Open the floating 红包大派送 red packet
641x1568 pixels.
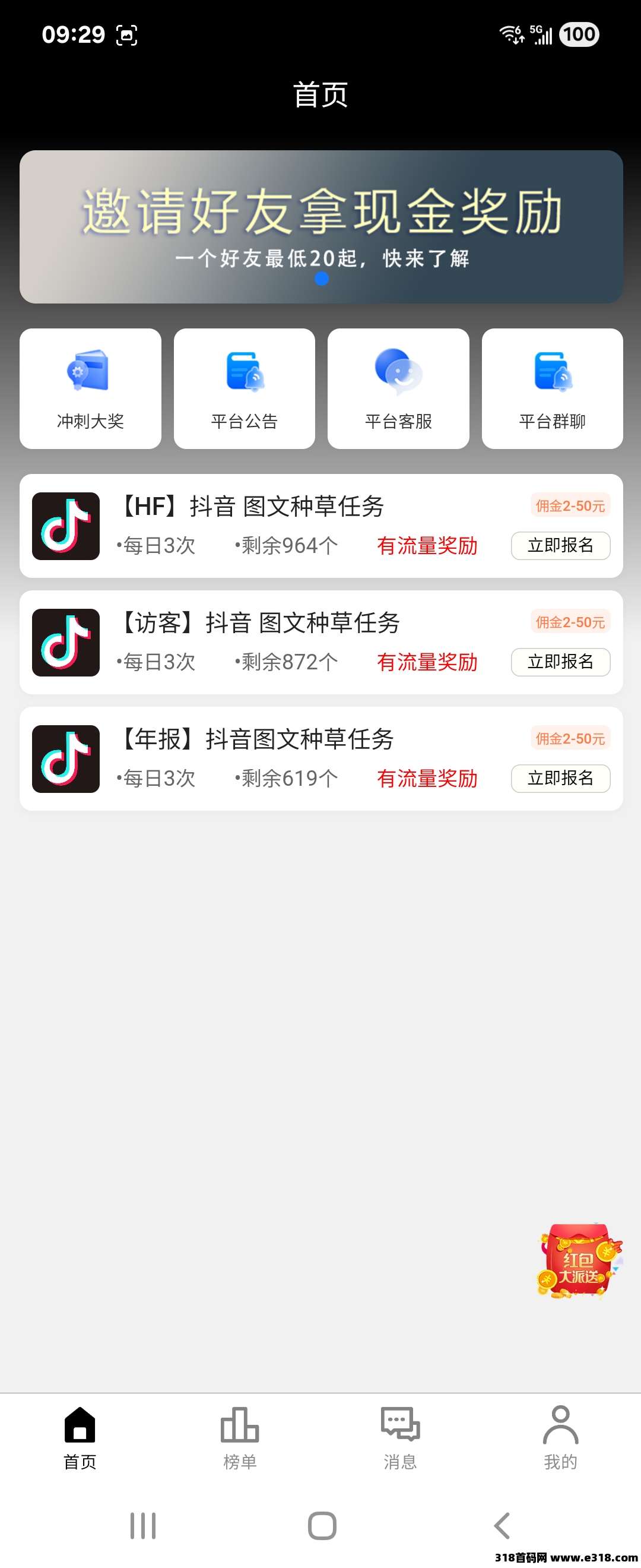[x=578, y=1261]
